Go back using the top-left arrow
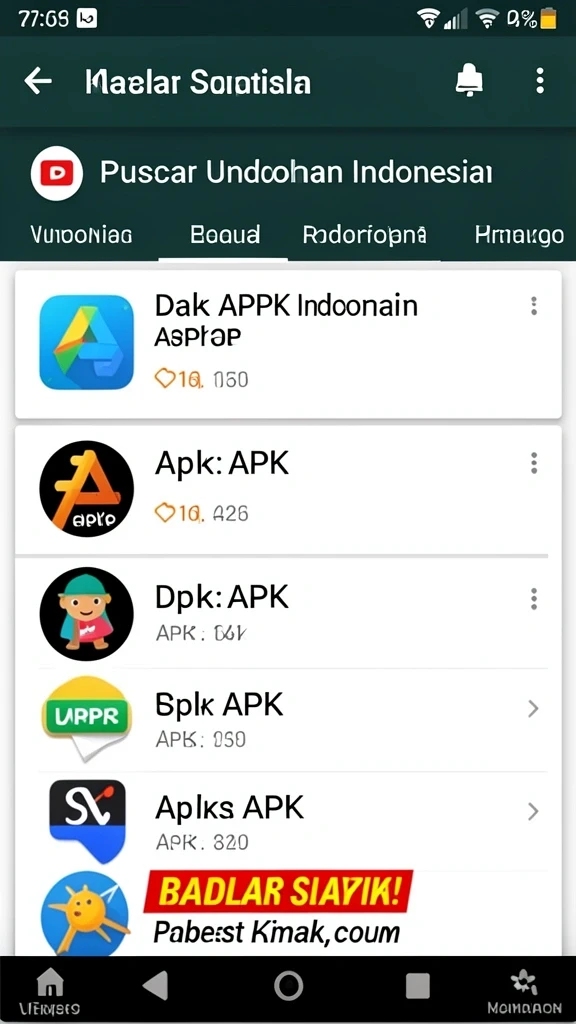The height and width of the screenshot is (1024, 576). point(38,81)
